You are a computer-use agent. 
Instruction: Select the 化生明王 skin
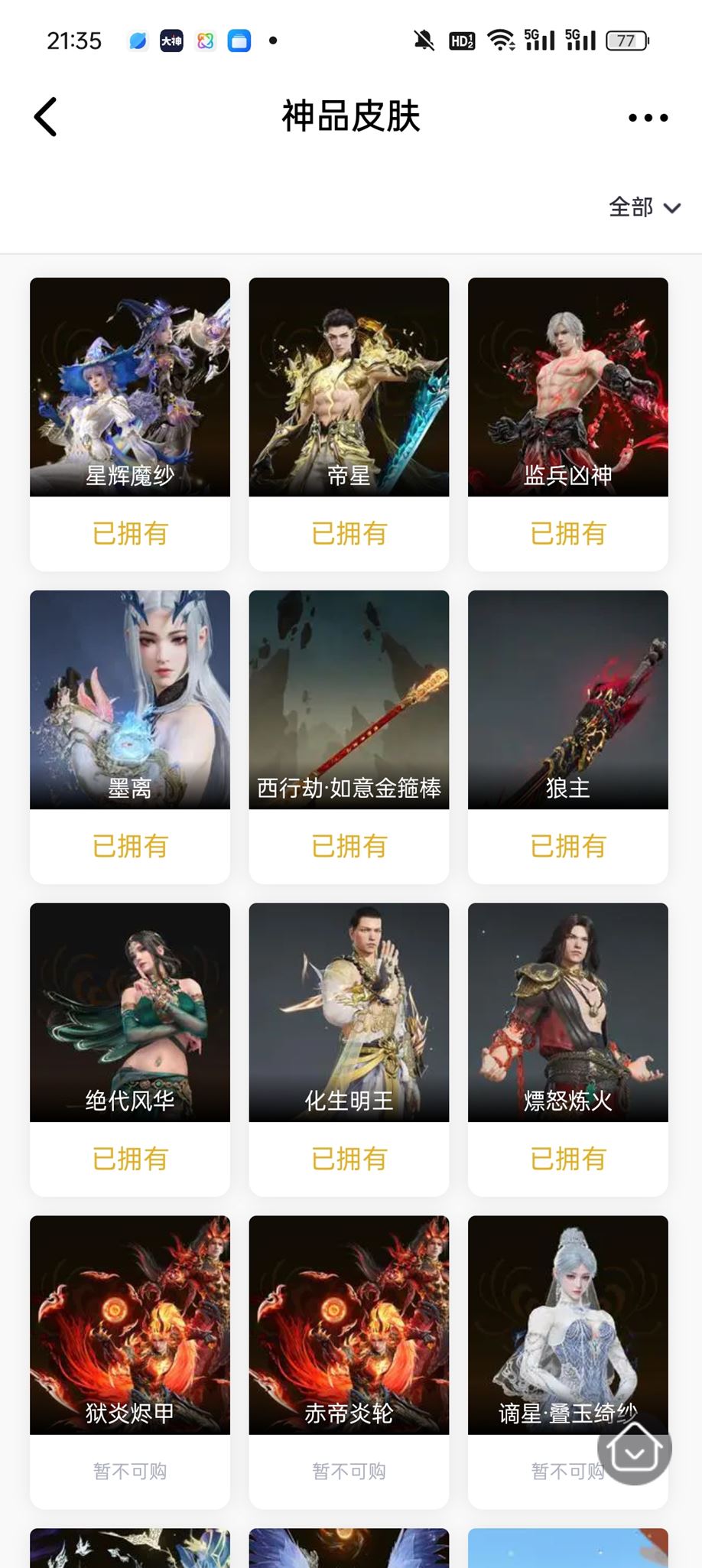349,1049
